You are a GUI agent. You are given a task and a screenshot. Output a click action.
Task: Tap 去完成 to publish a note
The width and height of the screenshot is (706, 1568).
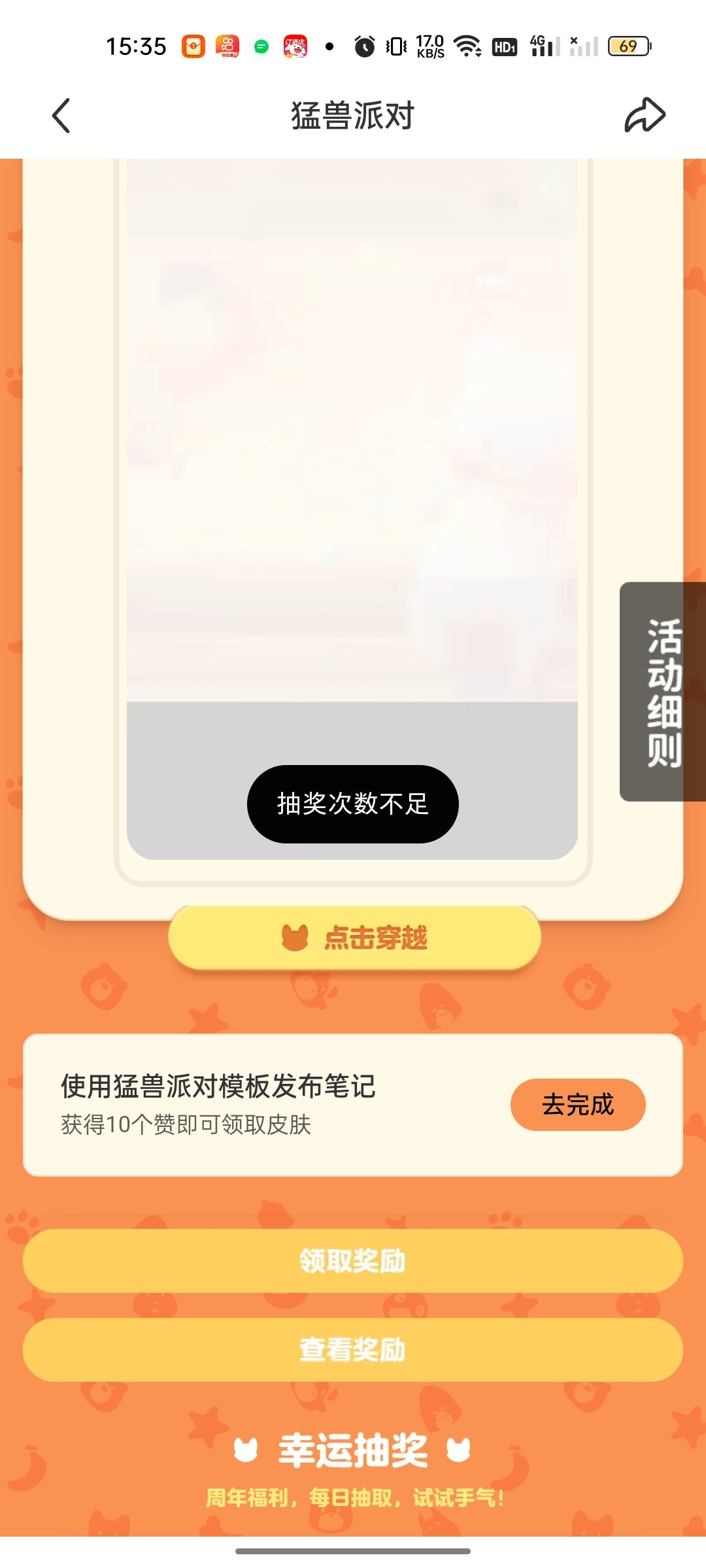pos(577,1105)
